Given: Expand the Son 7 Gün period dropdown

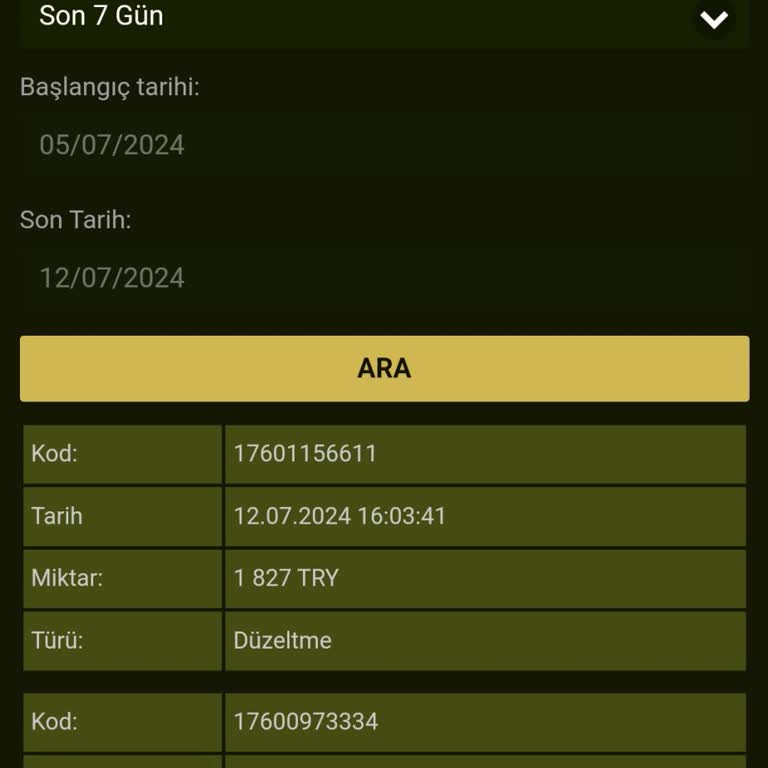Looking at the screenshot, I should coord(713,19).
